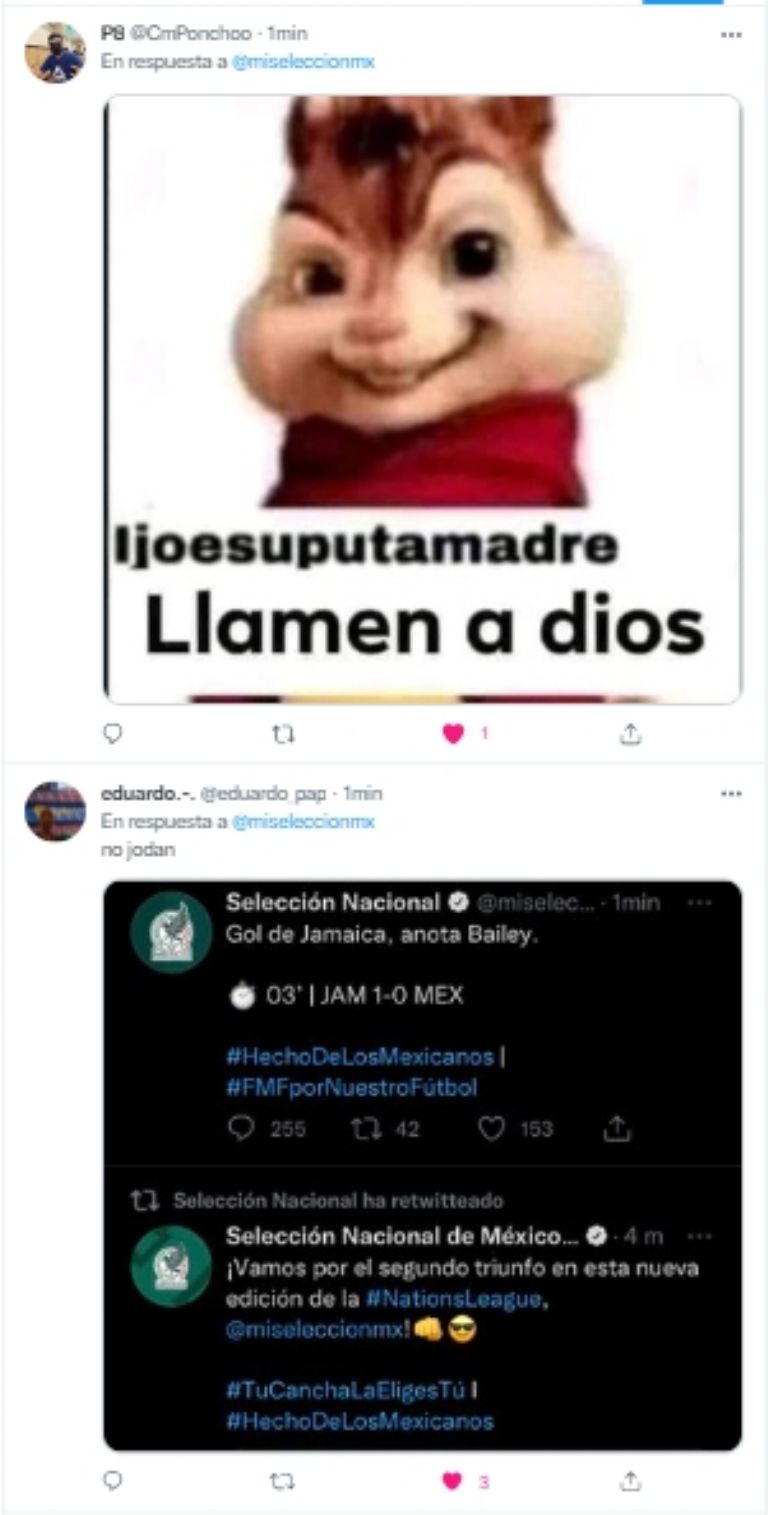Open the Llamen a dios meme image

click(x=423, y=399)
